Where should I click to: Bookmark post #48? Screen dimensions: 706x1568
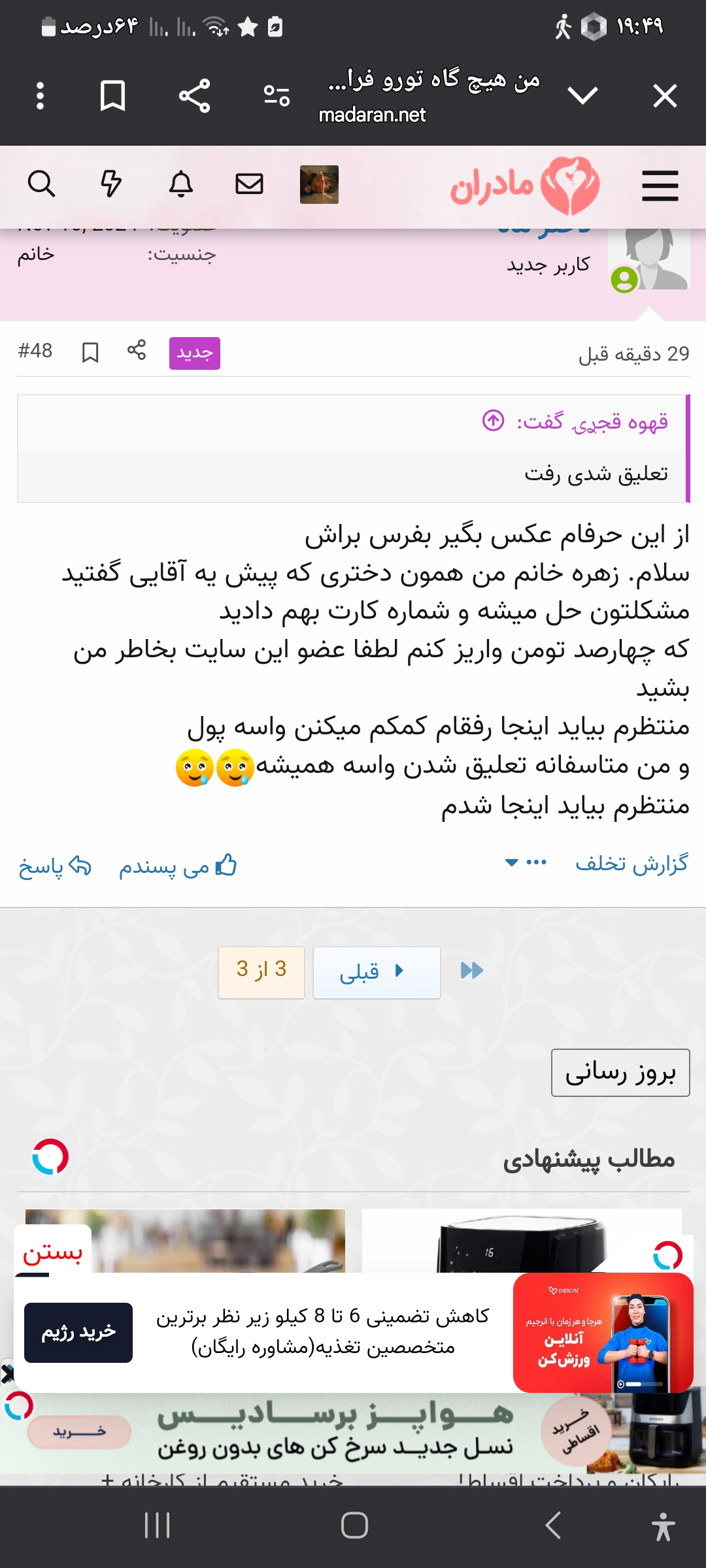(90, 353)
